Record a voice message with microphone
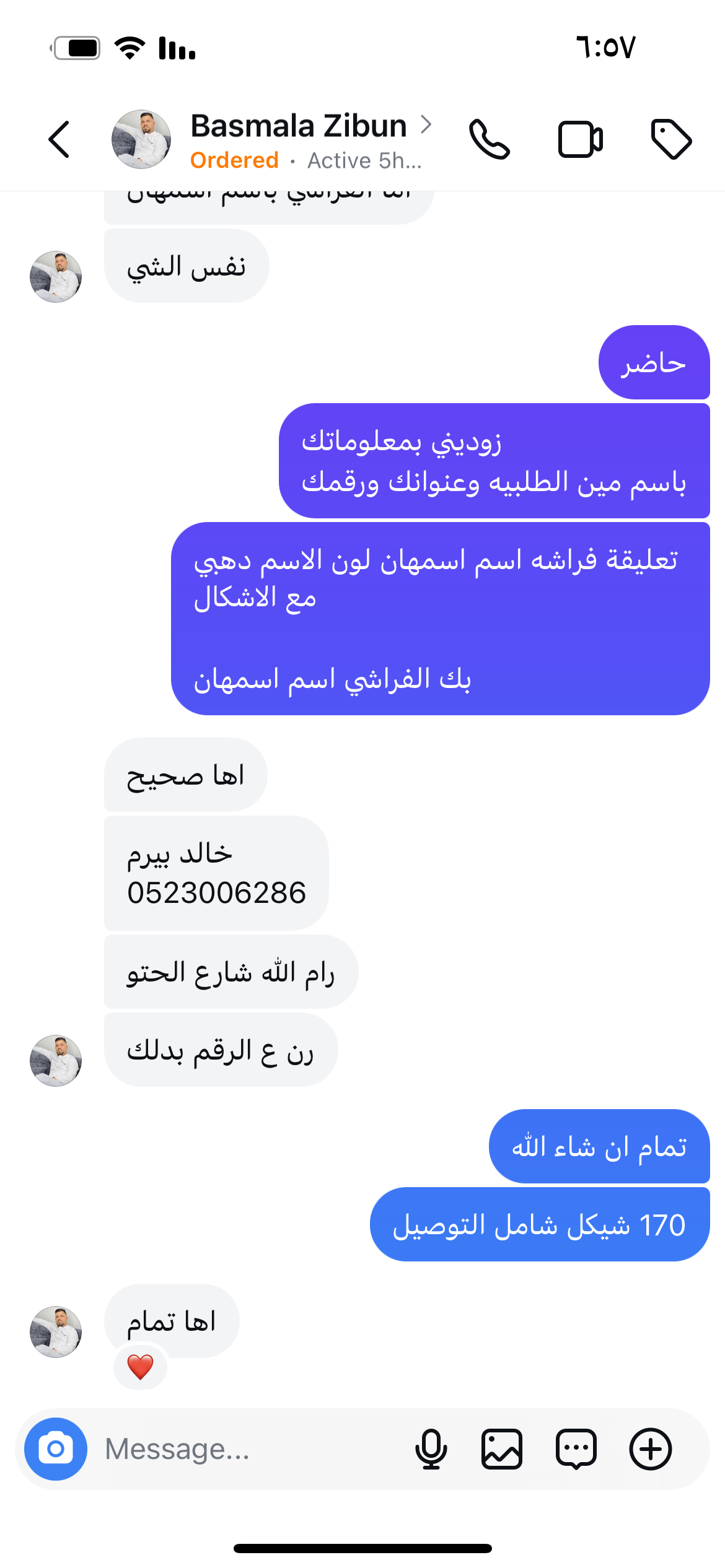The width and height of the screenshot is (725, 1568). click(431, 1449)
